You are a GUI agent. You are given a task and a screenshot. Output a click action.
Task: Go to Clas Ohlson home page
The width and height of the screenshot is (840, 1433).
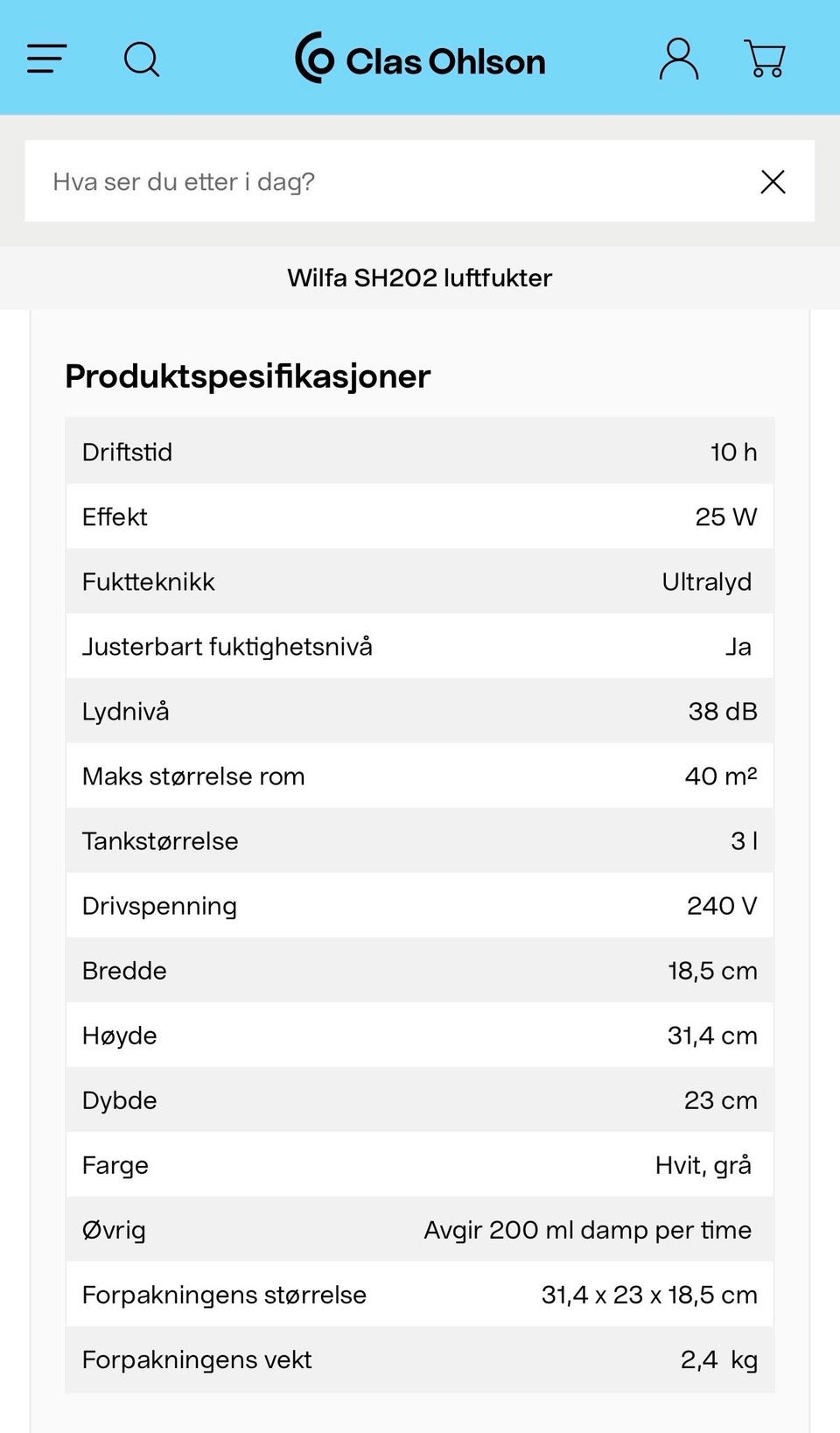tap(420, 59)
